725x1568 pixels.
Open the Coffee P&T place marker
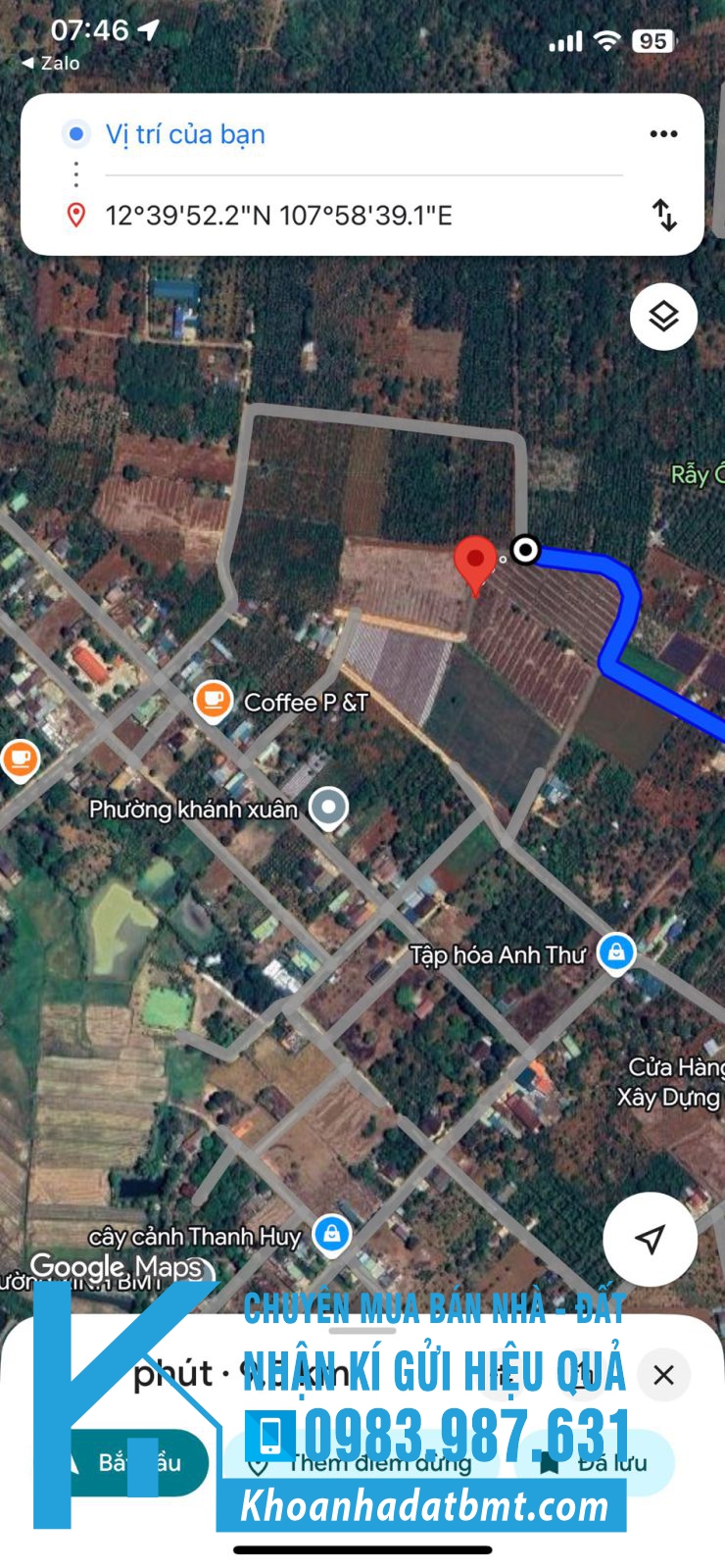213,701
